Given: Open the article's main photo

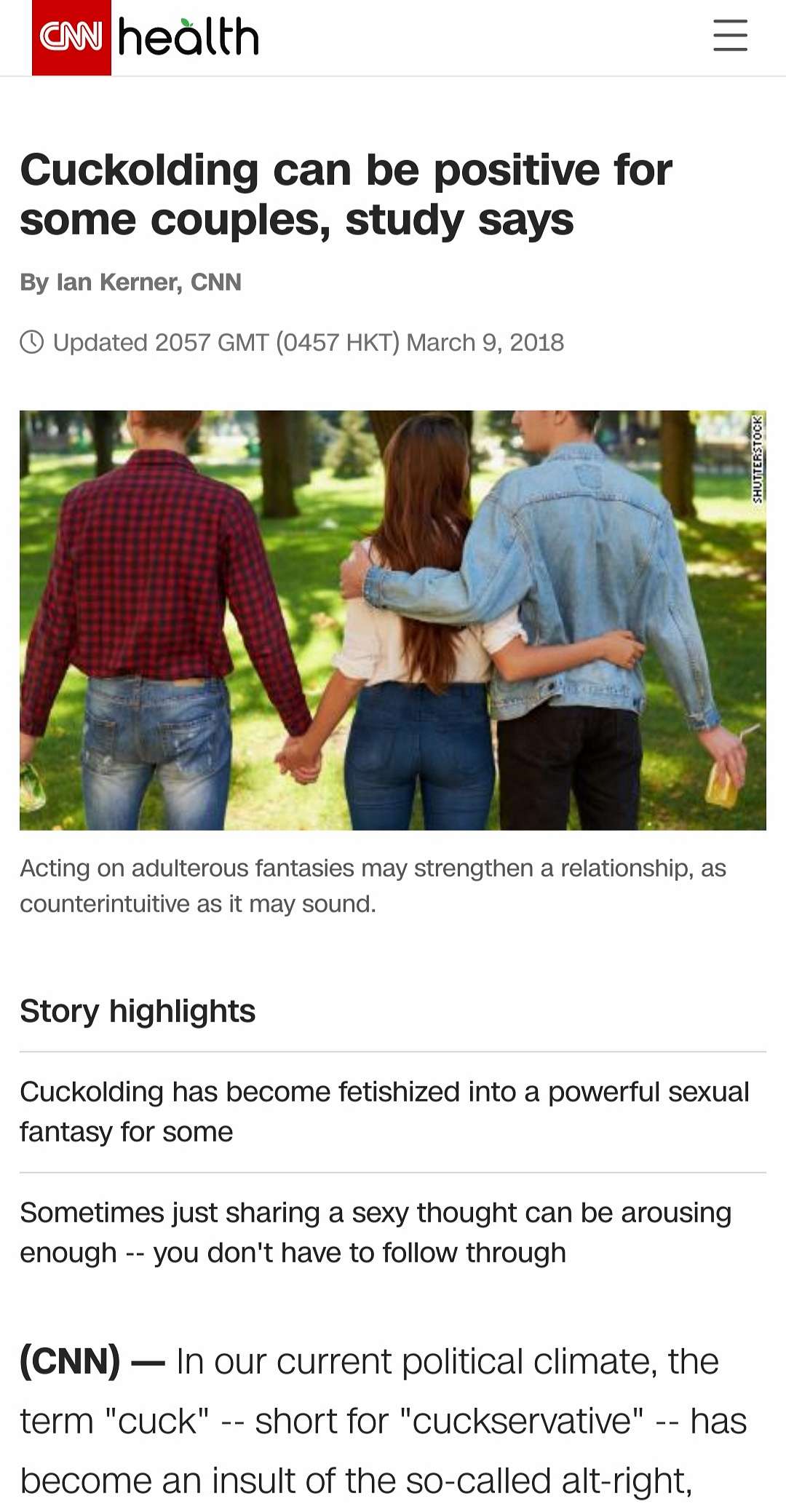Looking at the screenshot, I should pyautogui.click(x=393, y=620).
